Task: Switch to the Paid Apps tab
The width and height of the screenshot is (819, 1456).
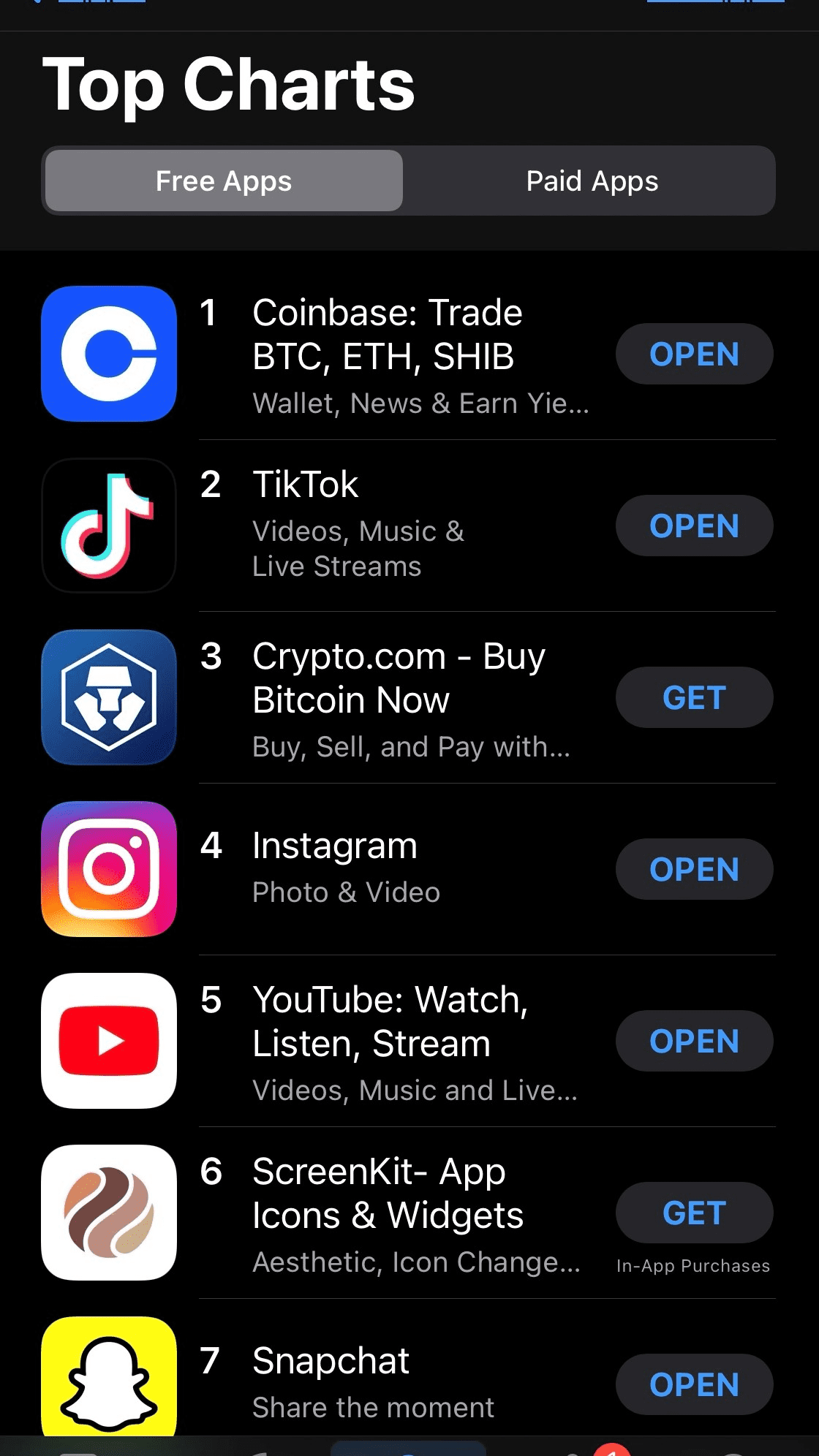Action: pyautogui.click(x=592, y=181)
